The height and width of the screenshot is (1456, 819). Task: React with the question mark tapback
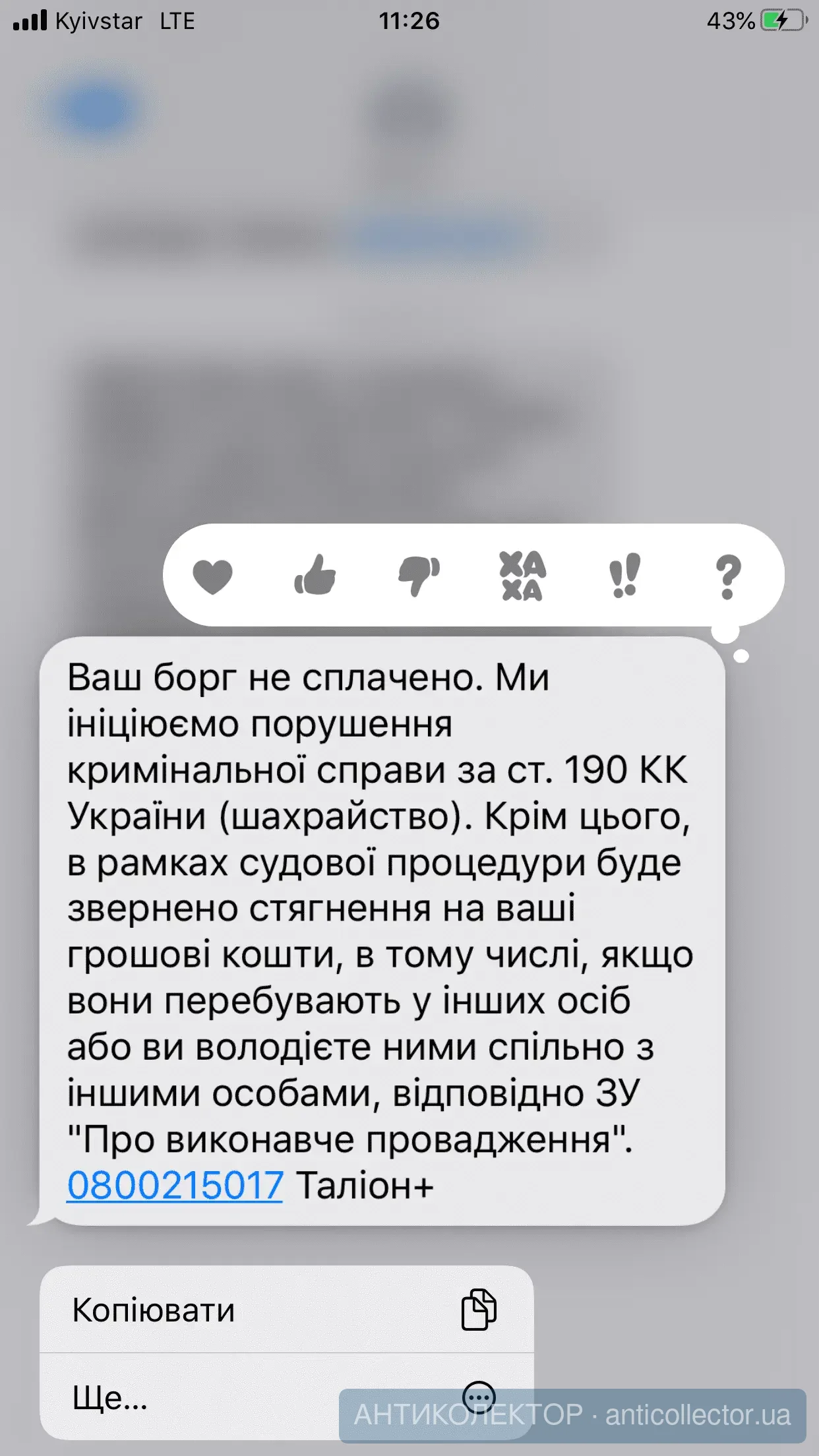727,576
